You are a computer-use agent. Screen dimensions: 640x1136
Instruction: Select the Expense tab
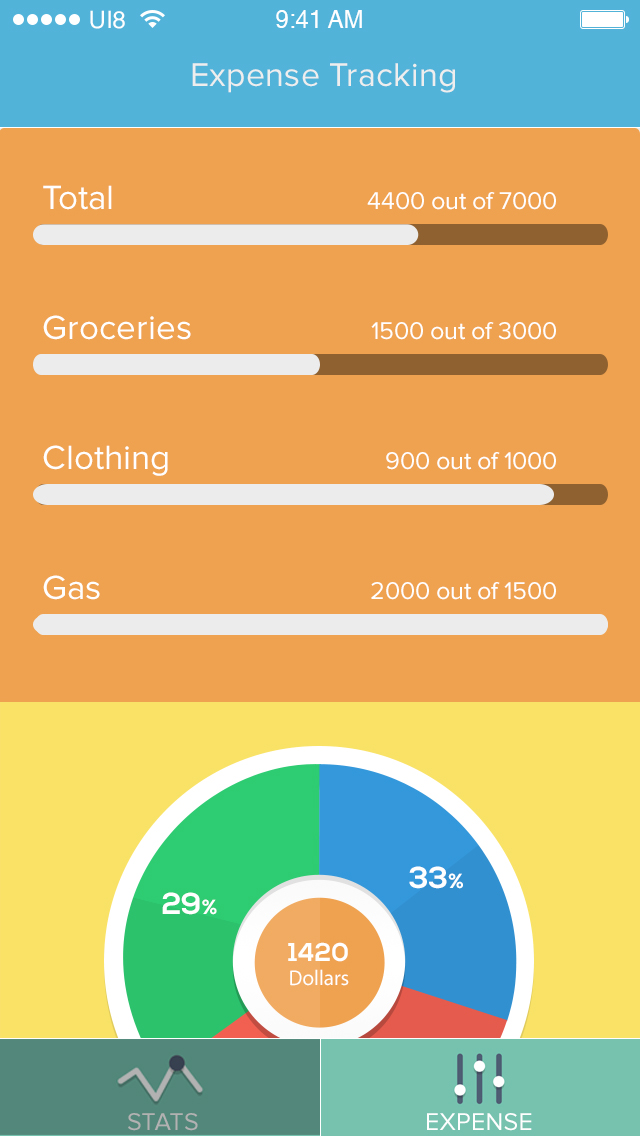[480, 1088]
